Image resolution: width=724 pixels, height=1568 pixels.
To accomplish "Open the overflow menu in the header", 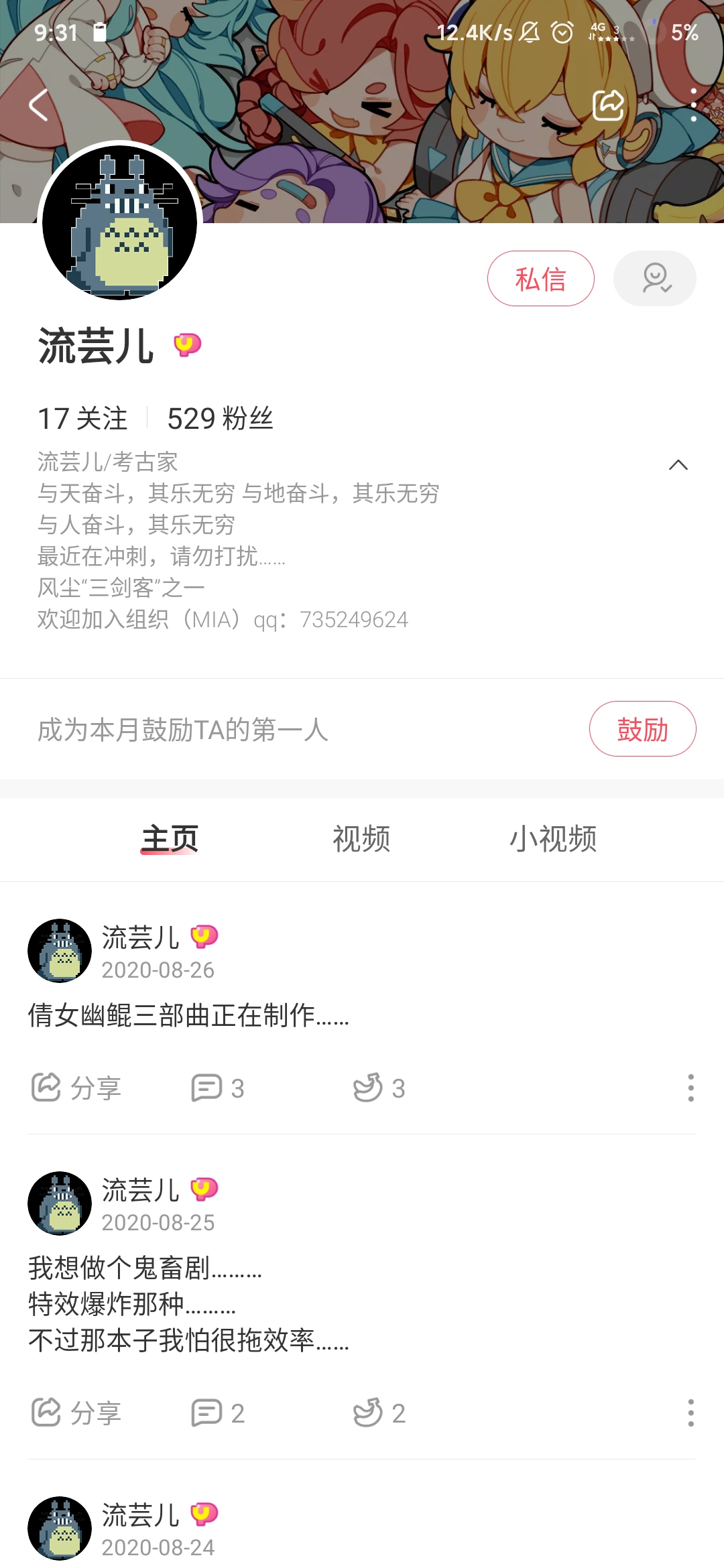I will click(x=693, y=105).
